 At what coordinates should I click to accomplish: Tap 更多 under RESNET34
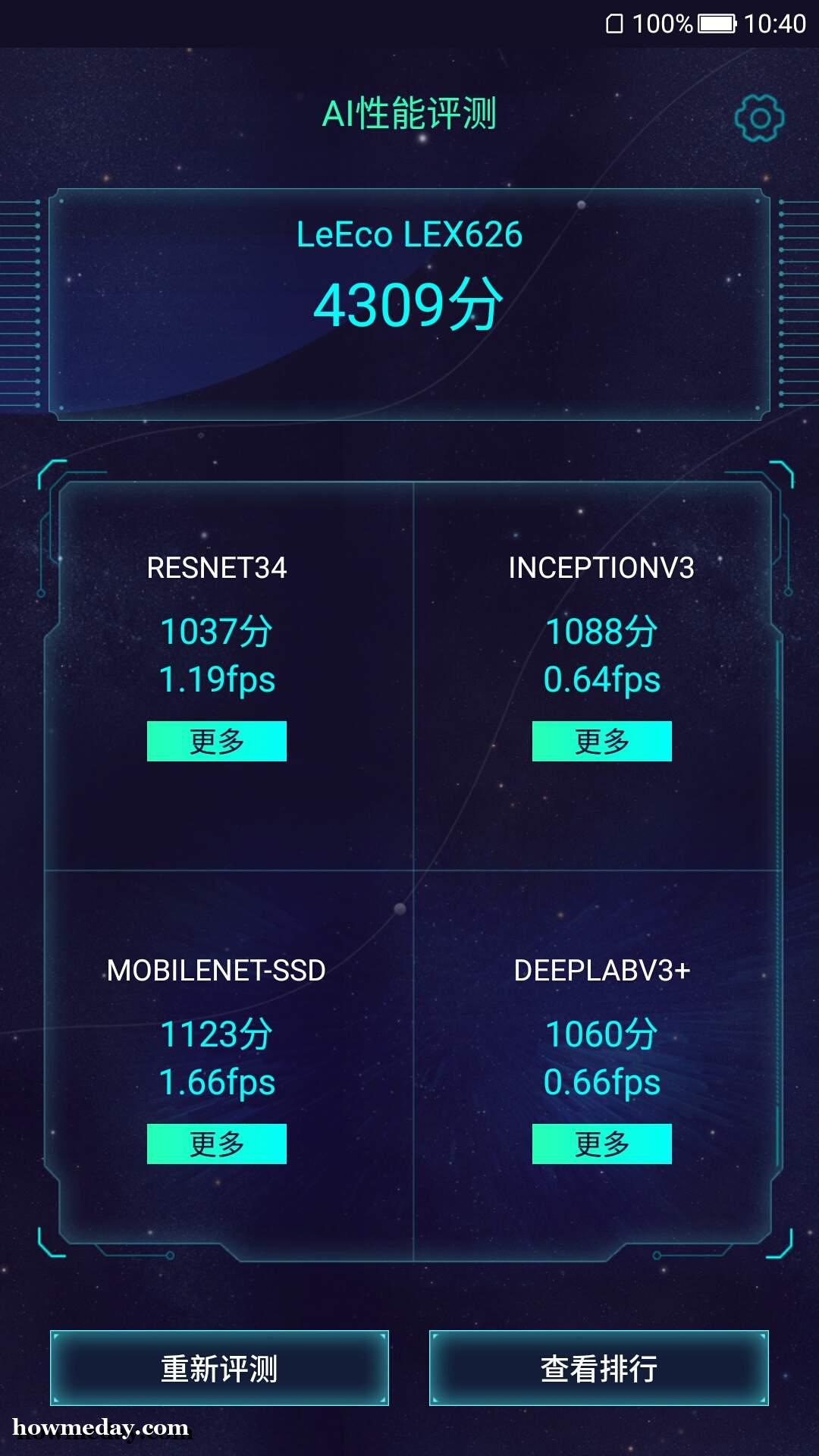click(217, 741)
